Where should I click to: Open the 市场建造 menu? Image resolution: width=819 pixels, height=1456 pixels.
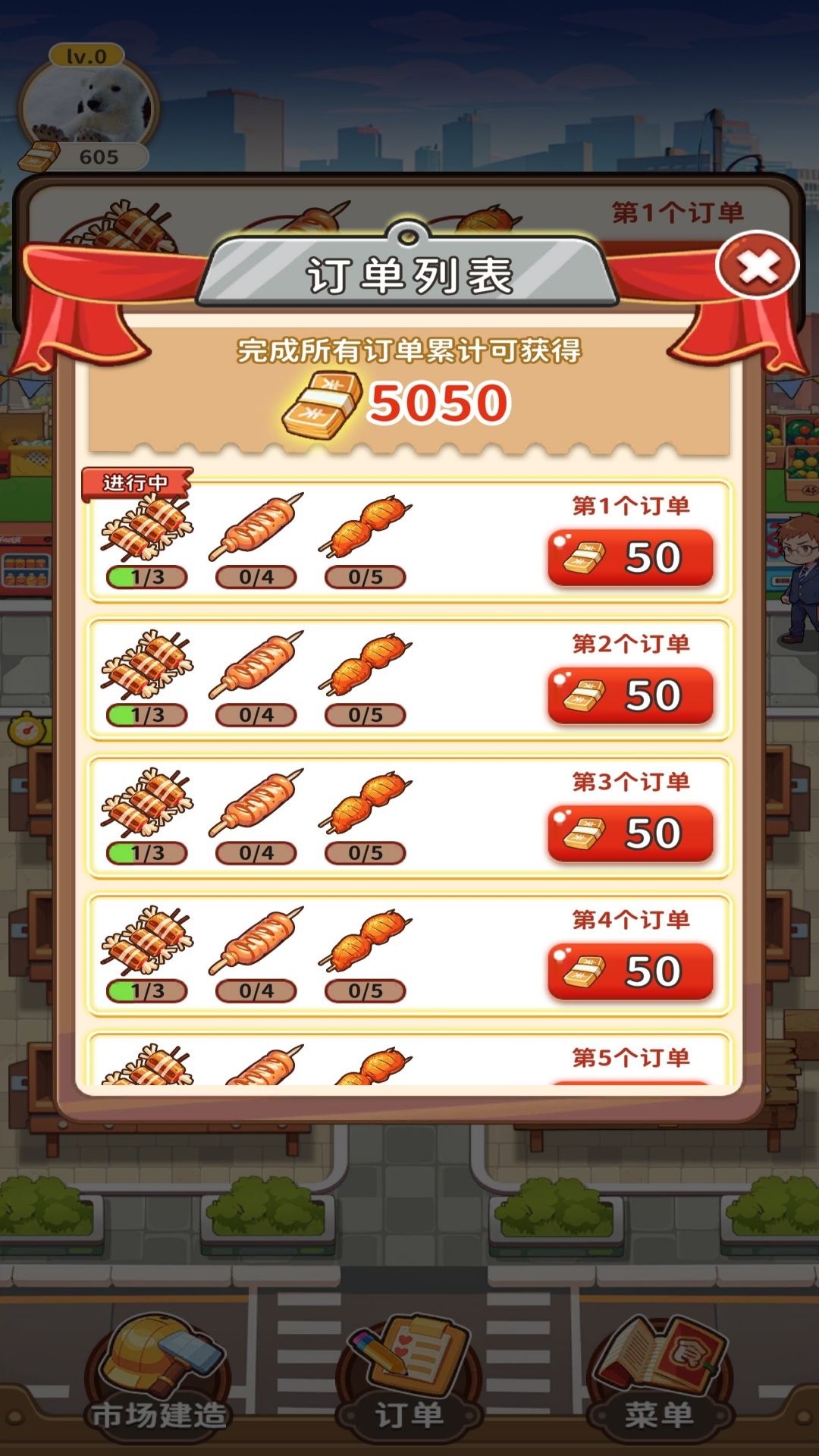pos(159,1373)
